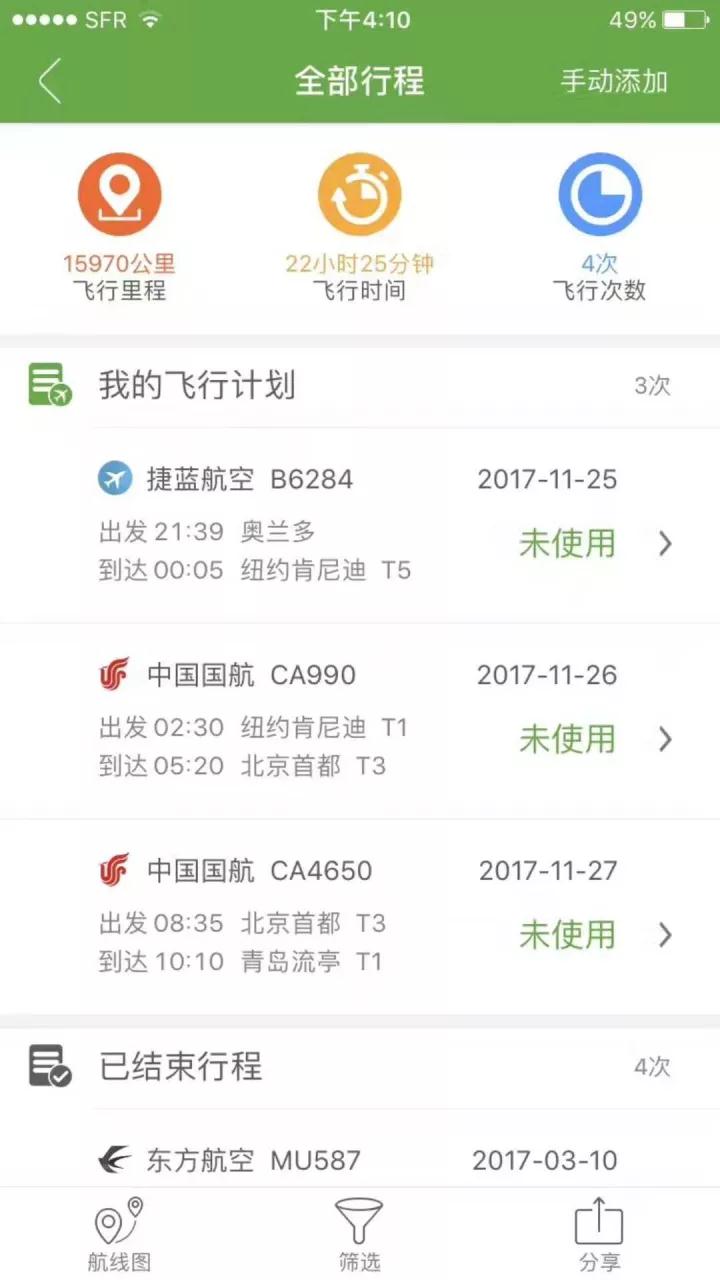Open the 航线图 route map
The width and height of the screenshot is (720, 1280).
119,1235
